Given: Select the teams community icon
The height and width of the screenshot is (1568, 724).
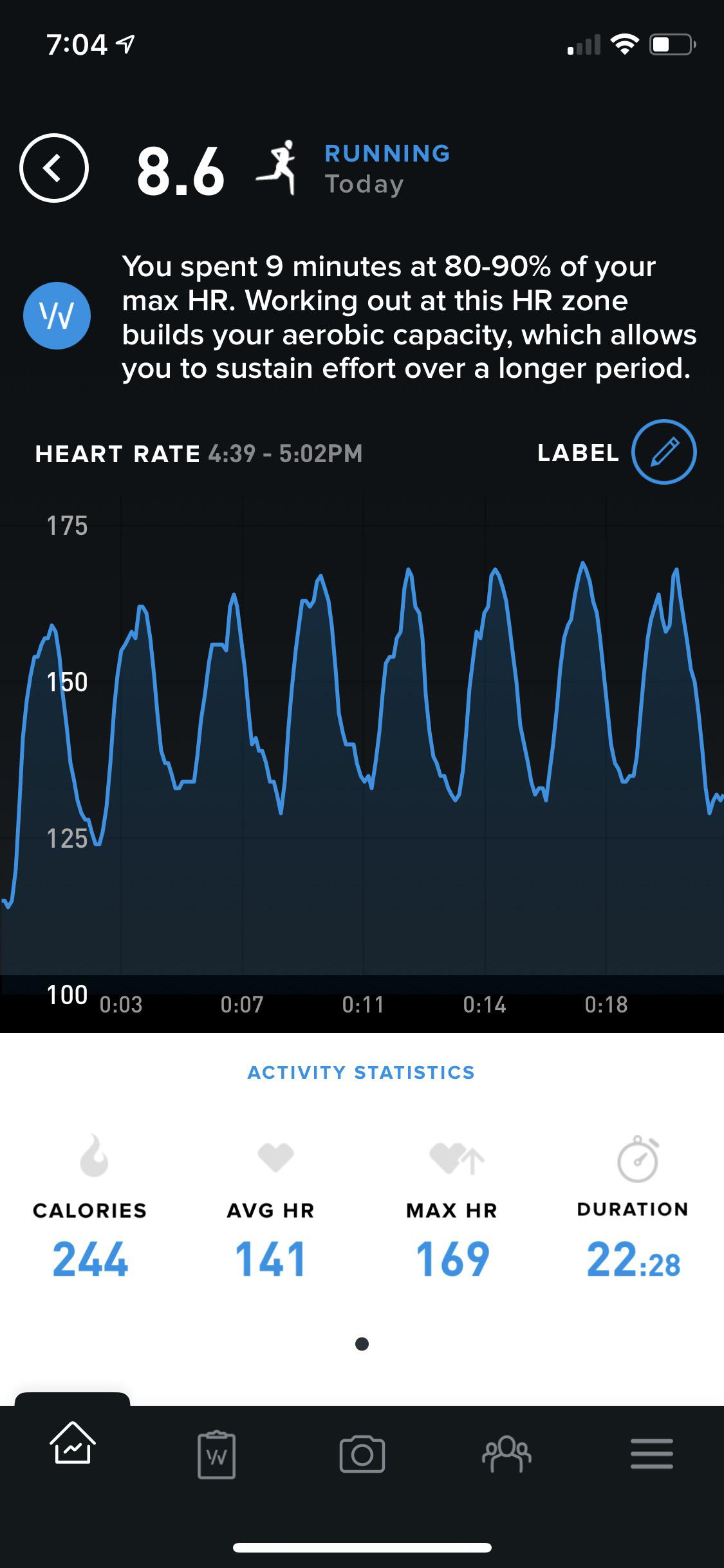Looking at the screenshot, I should [506, 1453].
